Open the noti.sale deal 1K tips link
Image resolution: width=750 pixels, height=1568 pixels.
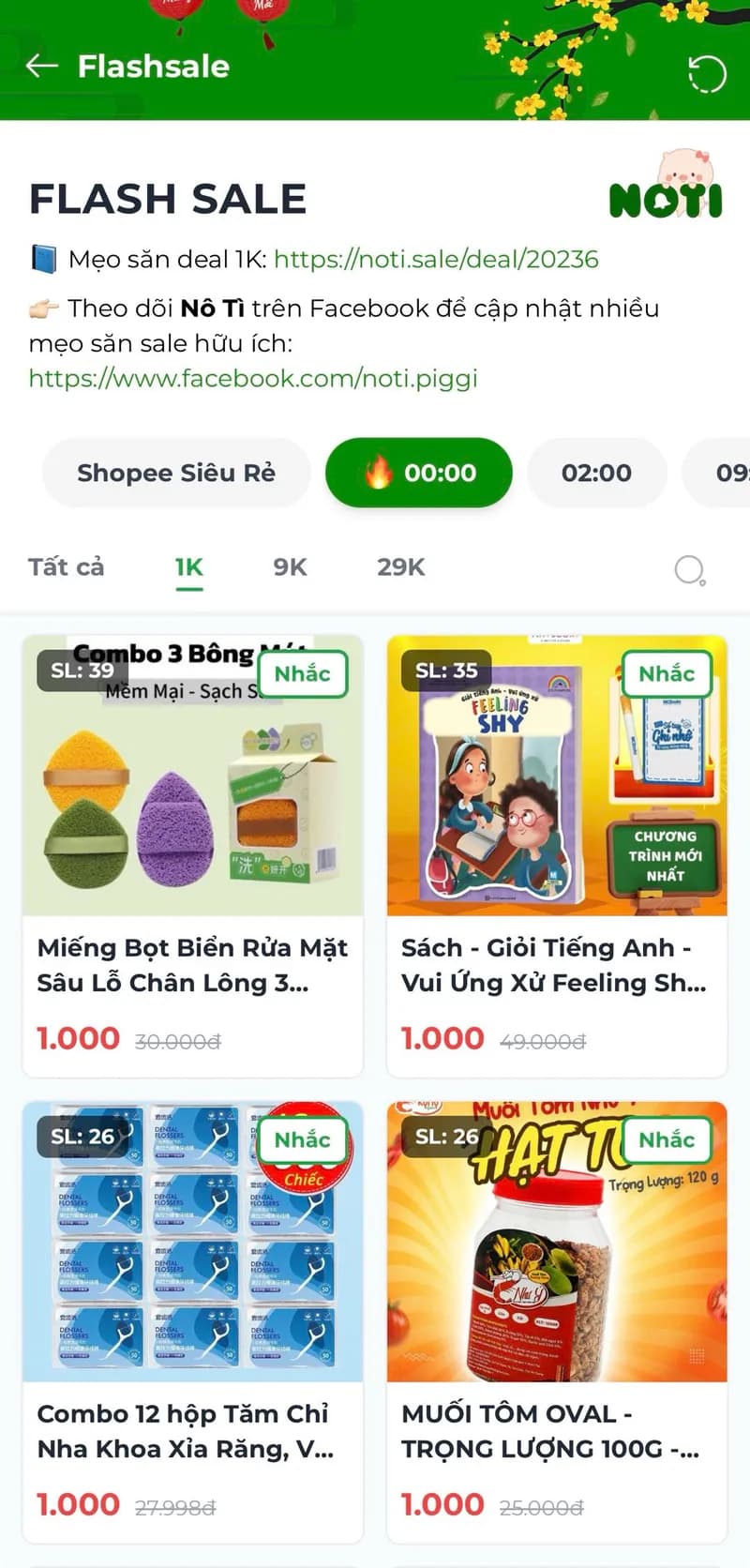coord(436,259)
